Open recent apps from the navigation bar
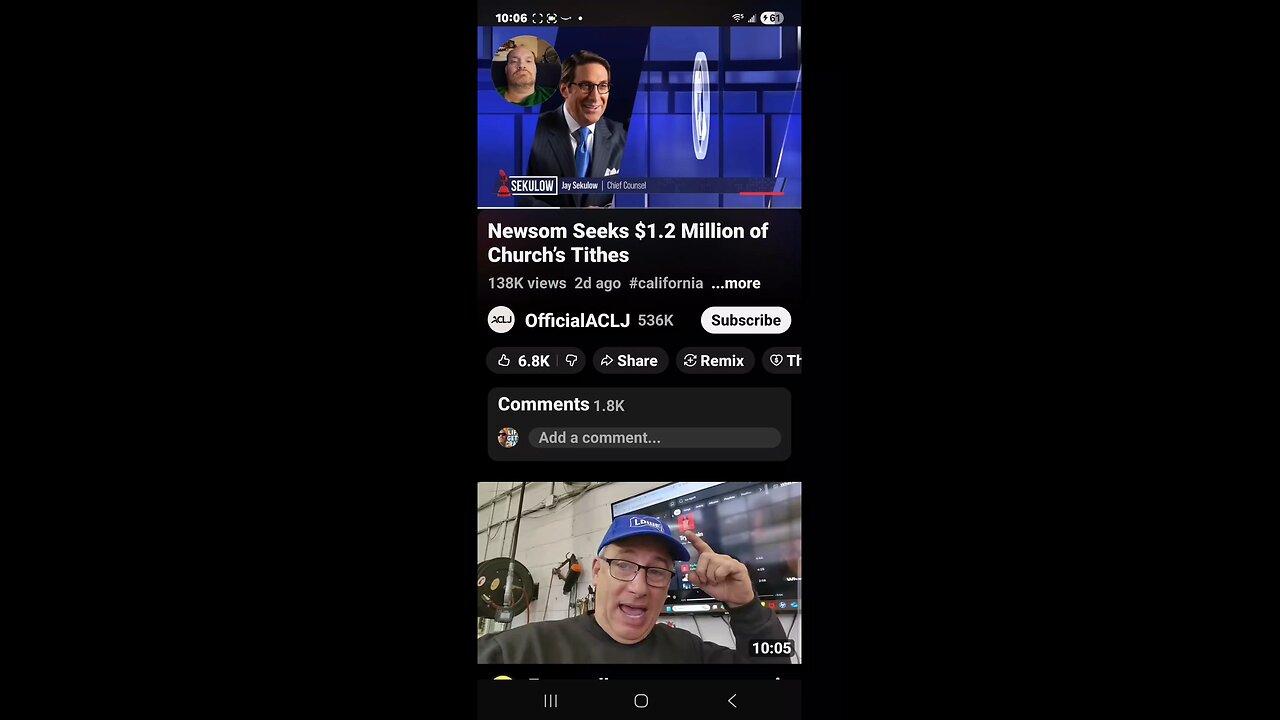 click(550, 701)
